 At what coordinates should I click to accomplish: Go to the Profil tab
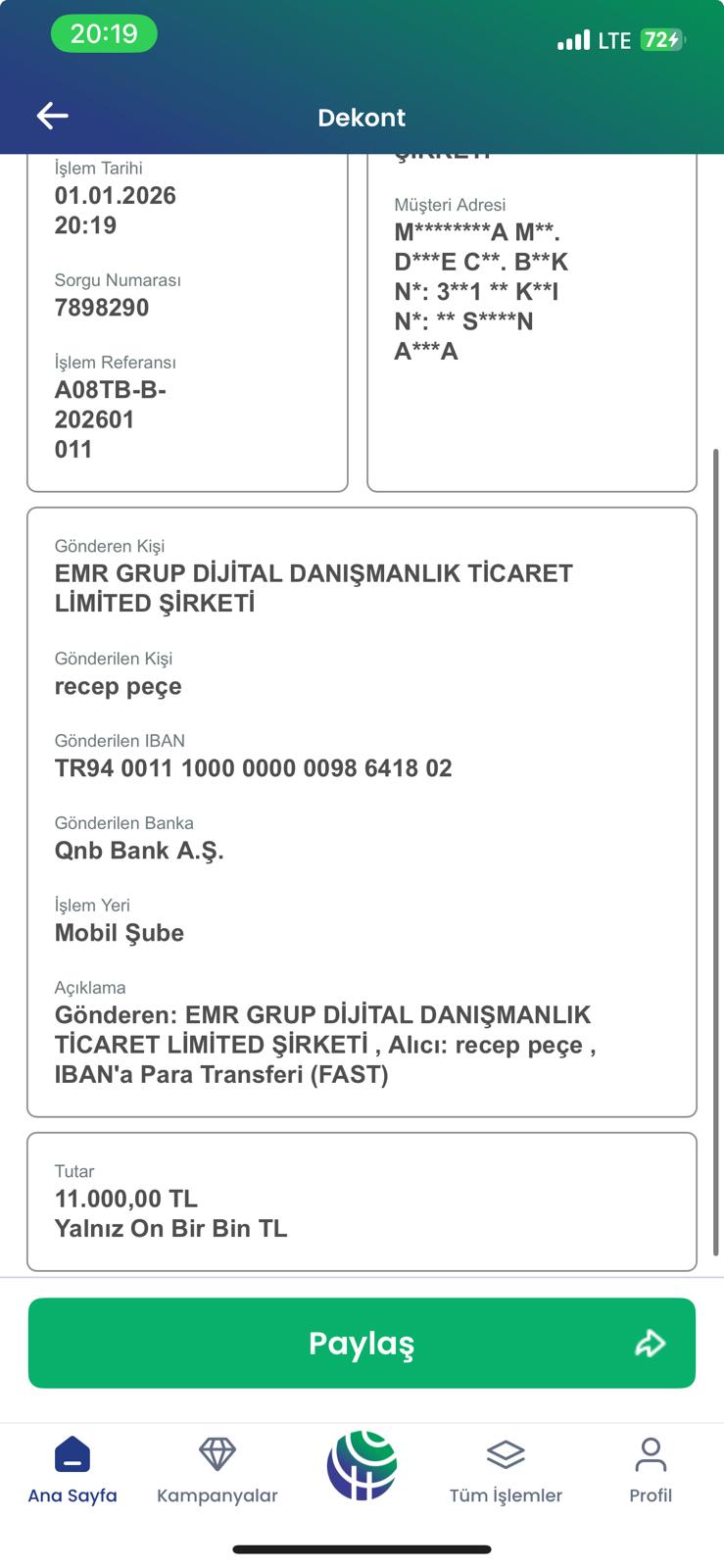[651, 1470]
